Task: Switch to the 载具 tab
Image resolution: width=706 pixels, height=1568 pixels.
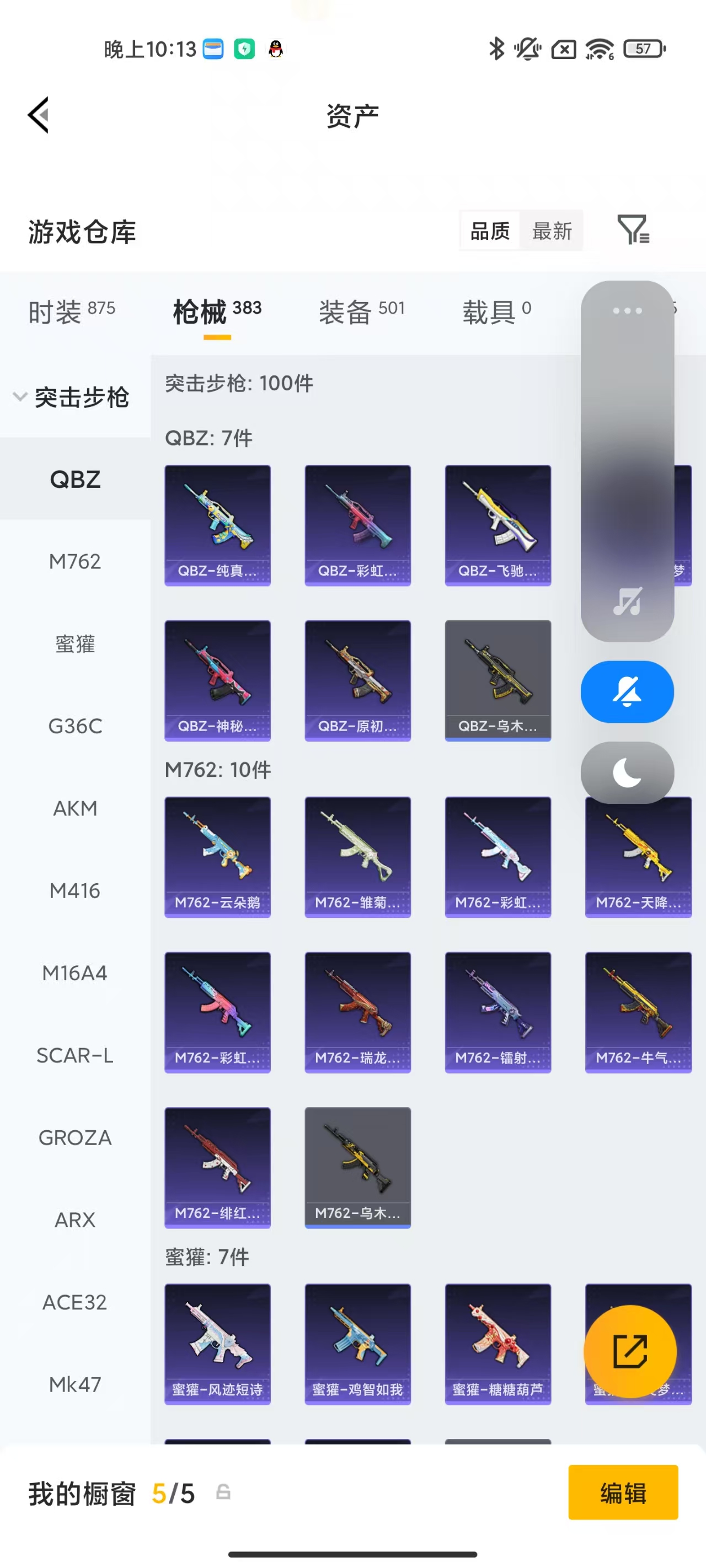Action: [496, 311]
